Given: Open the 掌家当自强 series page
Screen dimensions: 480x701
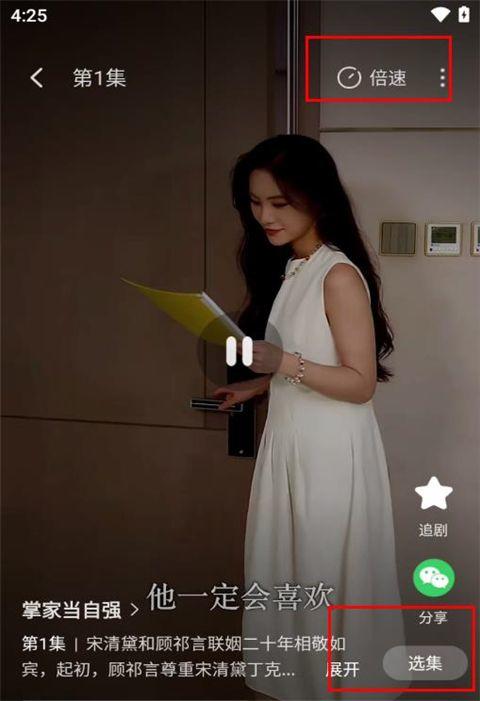Looking at the screenshot, I should [x=80, y=610].
